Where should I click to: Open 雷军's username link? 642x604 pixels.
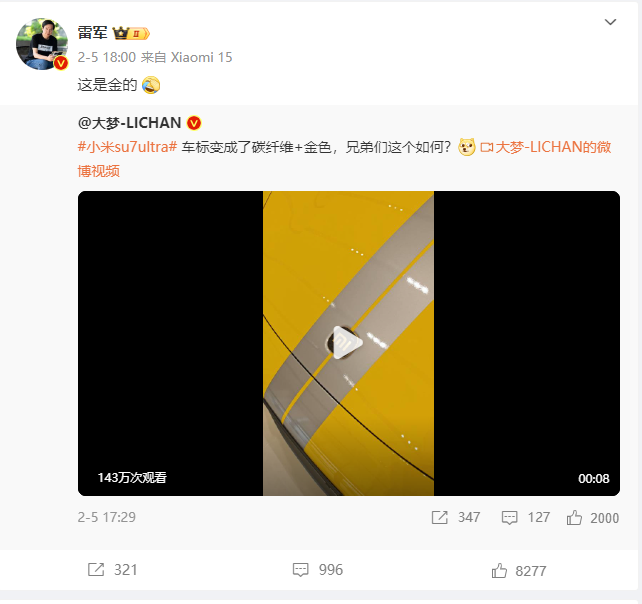[92, 33]
